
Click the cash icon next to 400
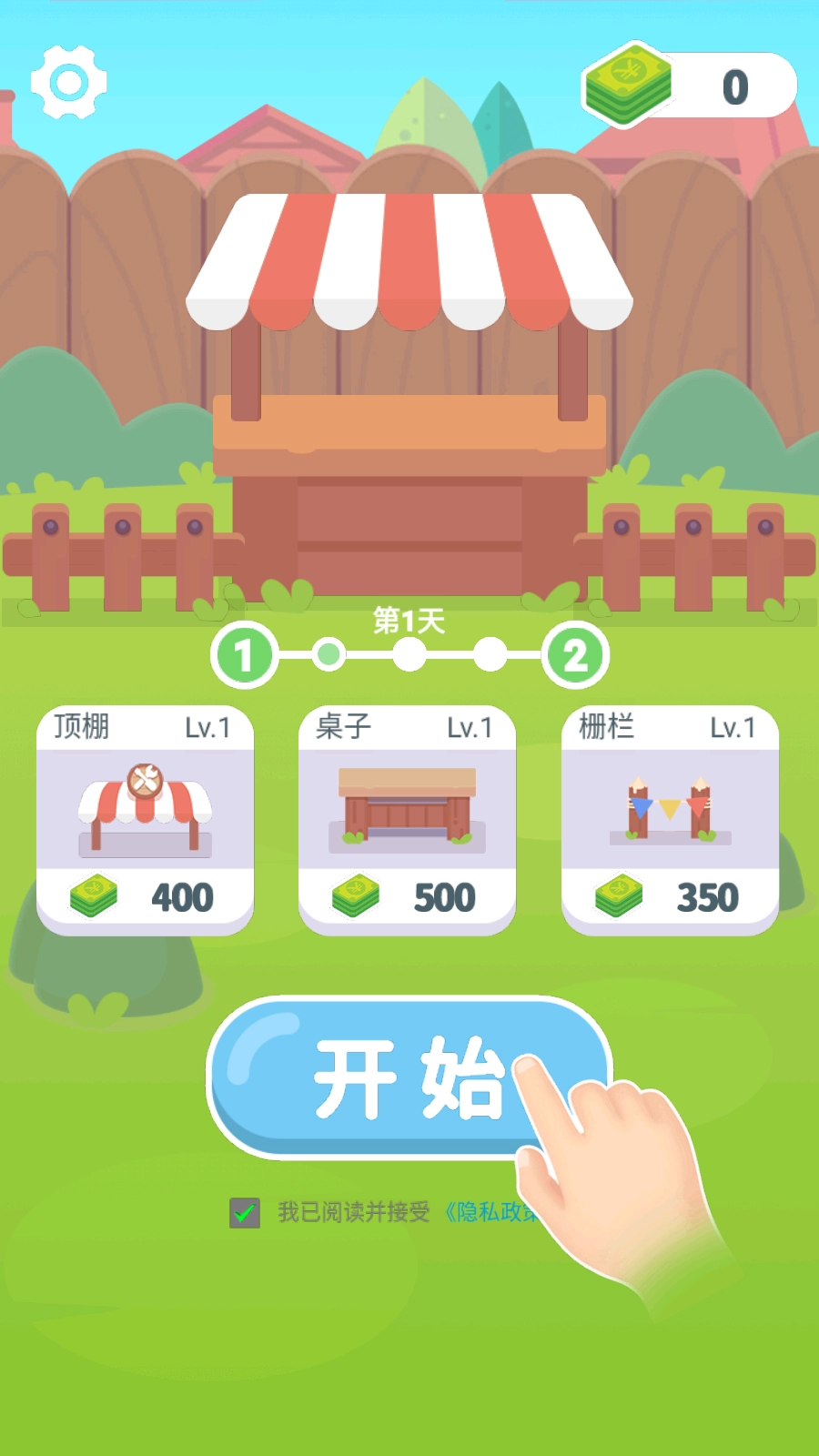point(94,895)
